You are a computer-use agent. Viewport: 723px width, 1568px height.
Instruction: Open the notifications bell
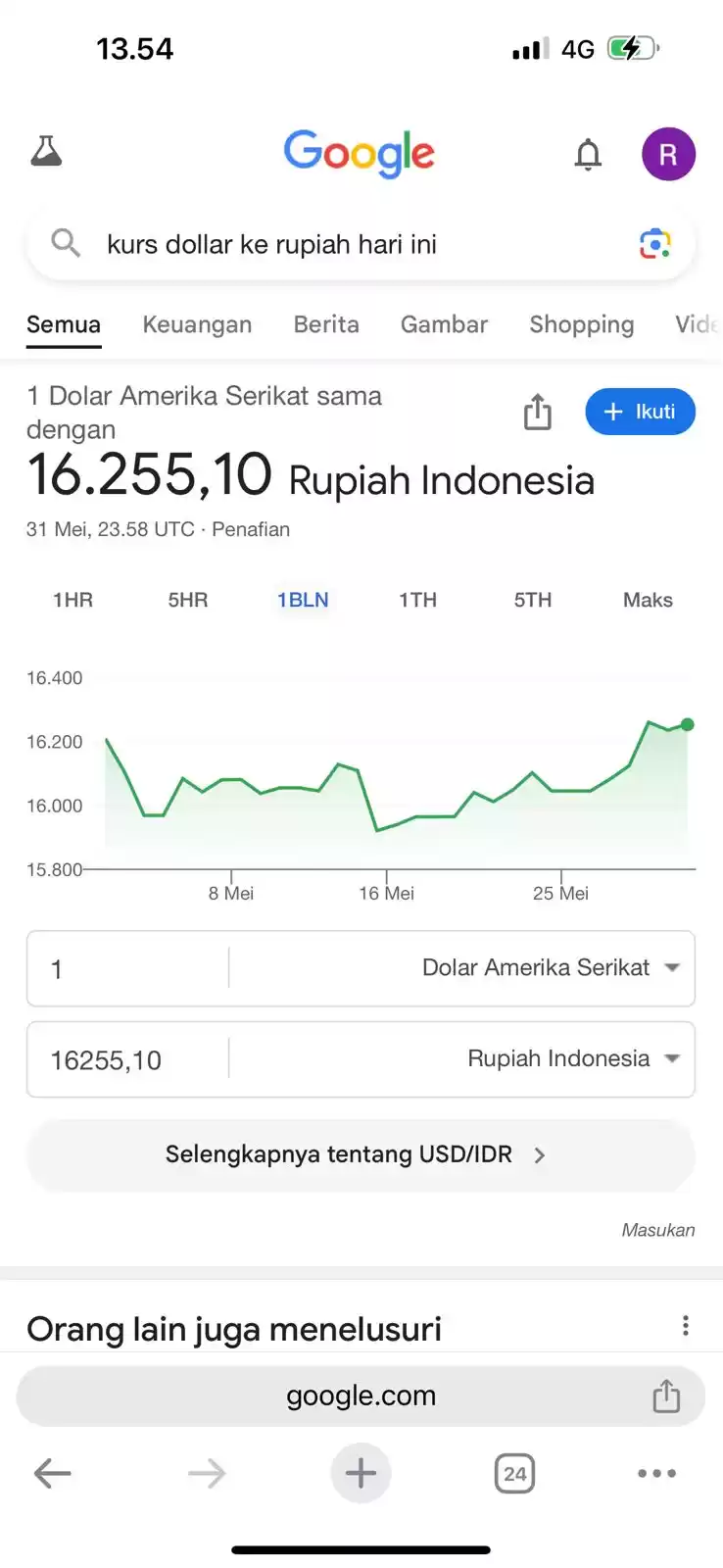(588, 154)
